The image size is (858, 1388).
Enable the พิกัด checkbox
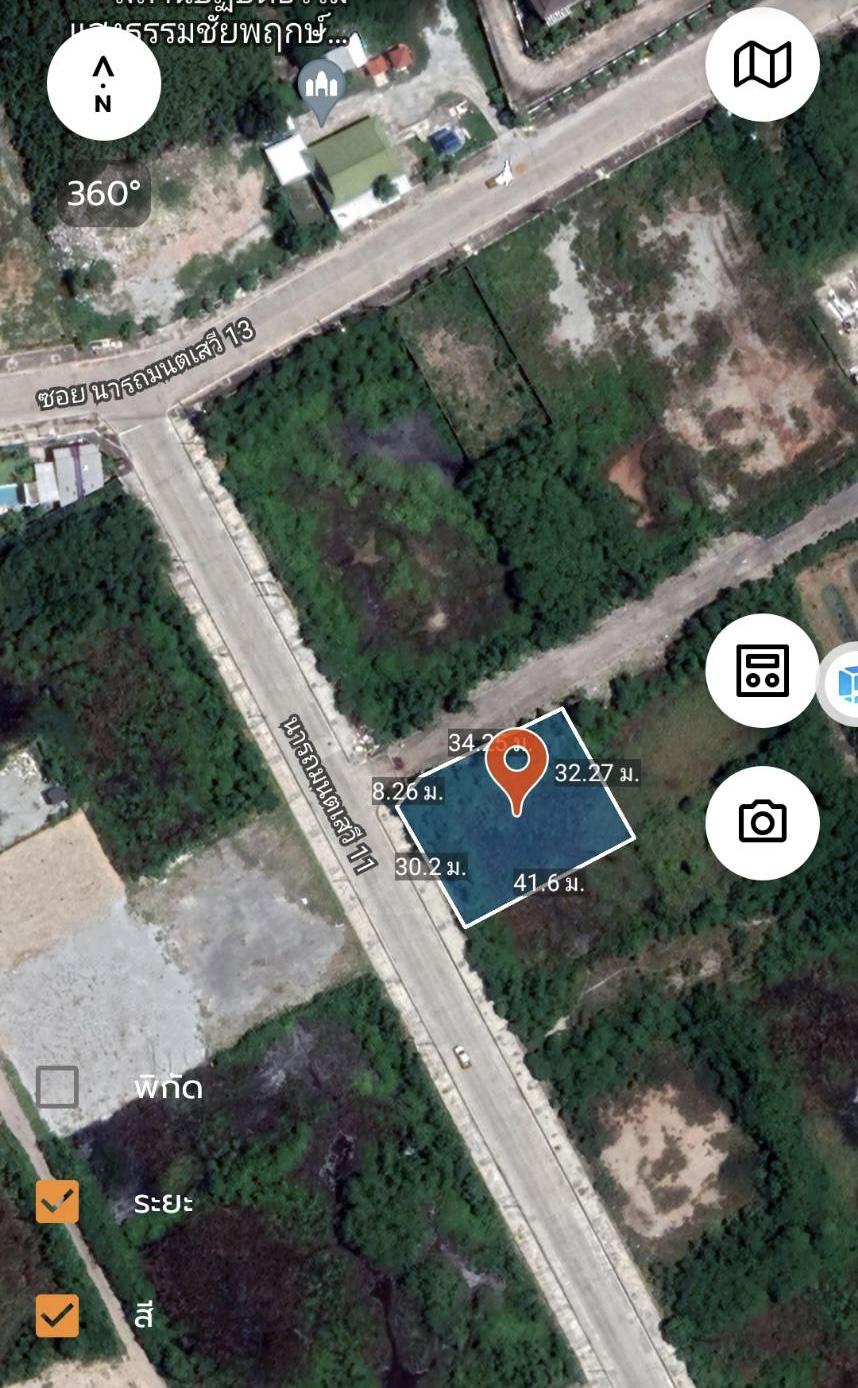pyautogui.click(x=57, y=1087)
